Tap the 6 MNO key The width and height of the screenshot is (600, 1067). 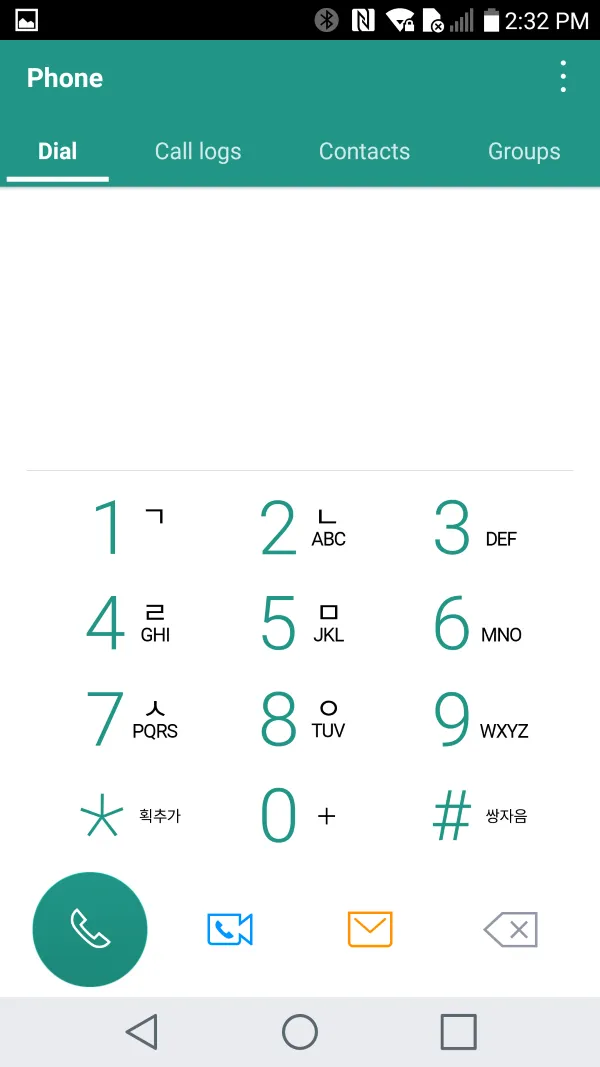(474, 624)
